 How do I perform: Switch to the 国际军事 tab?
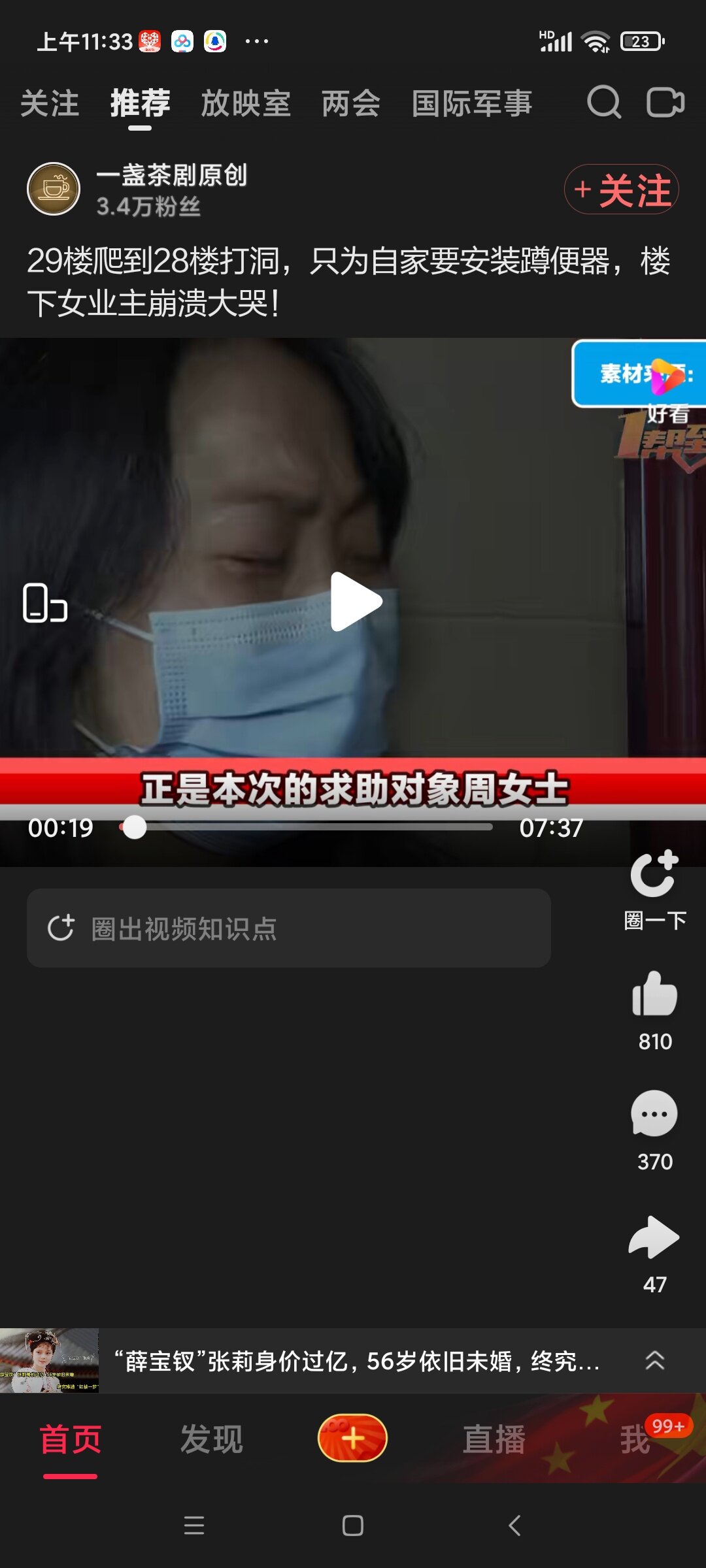[472, 103]
